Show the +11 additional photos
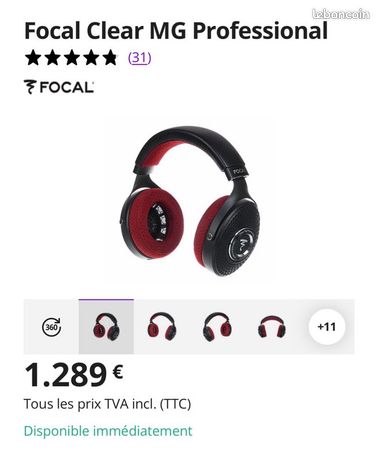Screen dimensions: 378x460 tap(327, 327)
